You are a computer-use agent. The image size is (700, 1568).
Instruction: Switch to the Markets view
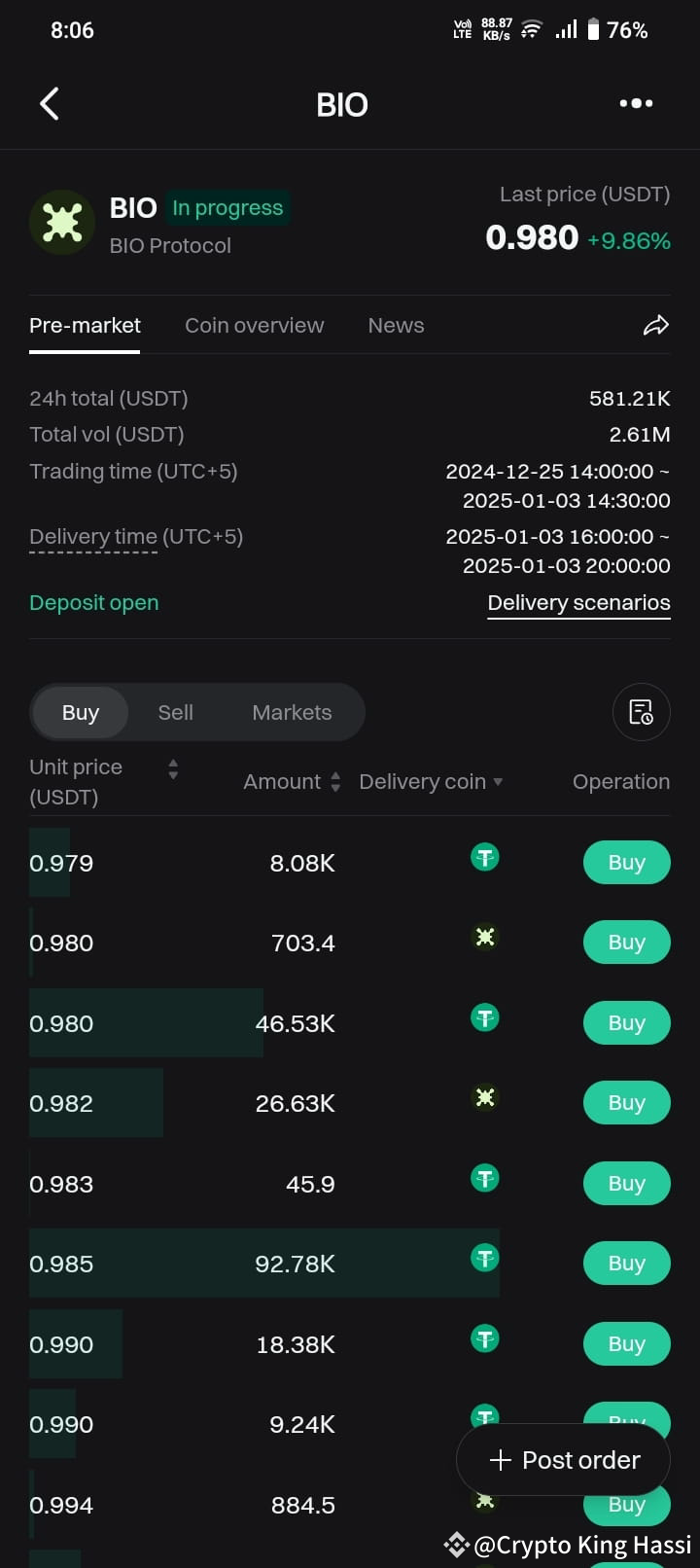click(291, 712)
